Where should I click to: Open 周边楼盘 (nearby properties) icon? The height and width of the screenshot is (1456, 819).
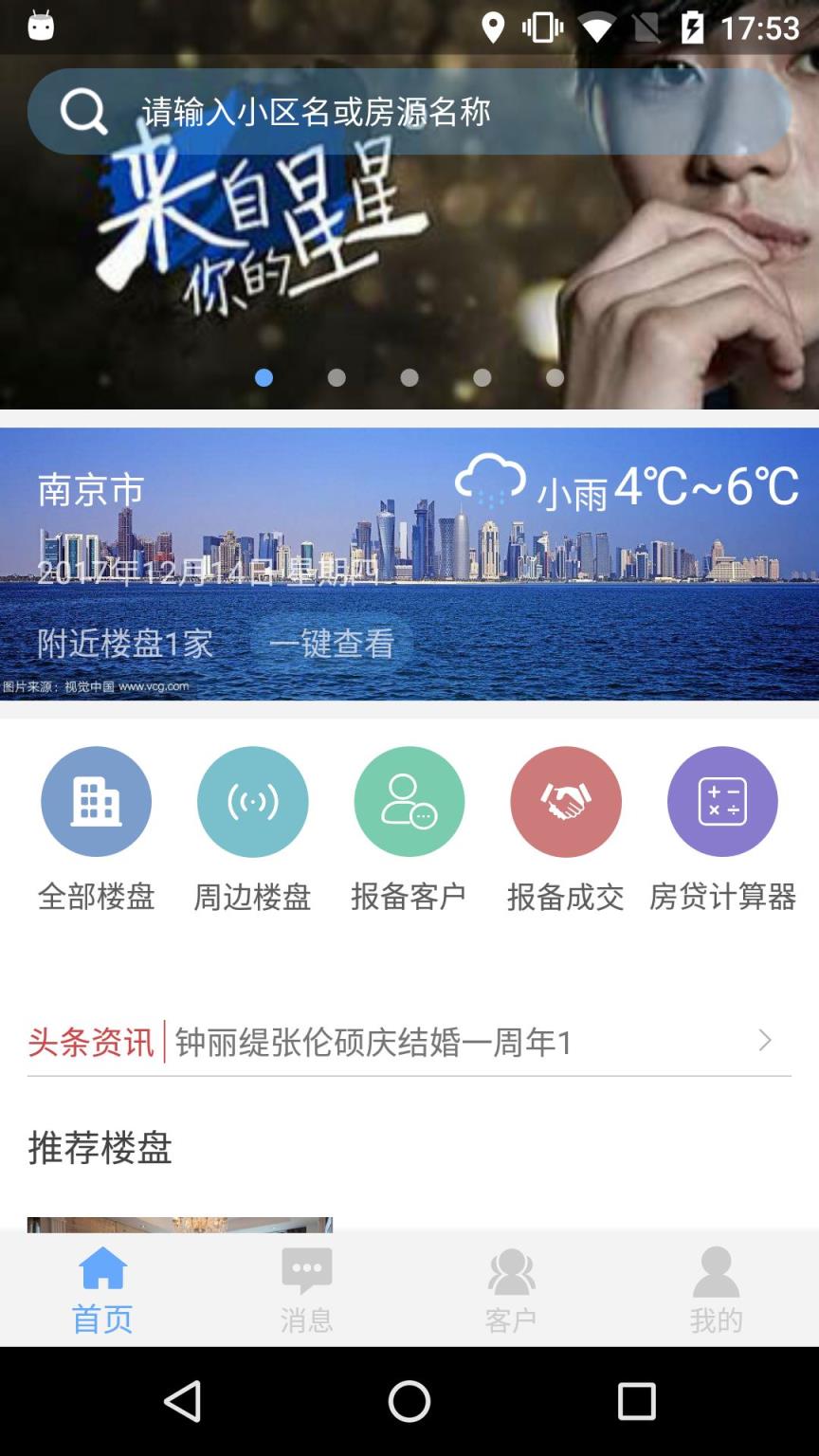(x=252, y=801)
